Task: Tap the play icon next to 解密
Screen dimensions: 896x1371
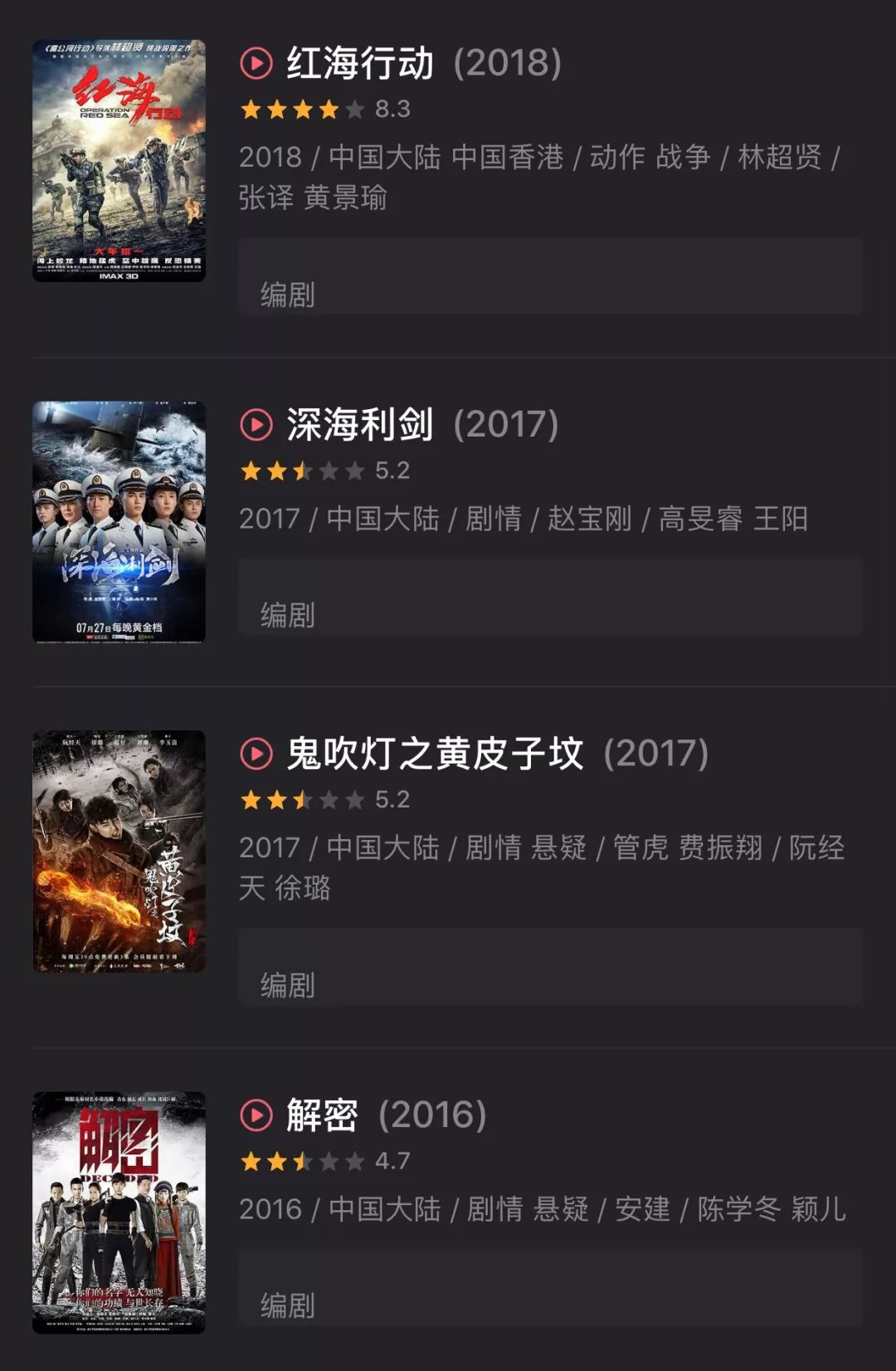Action: (256, 1115)
